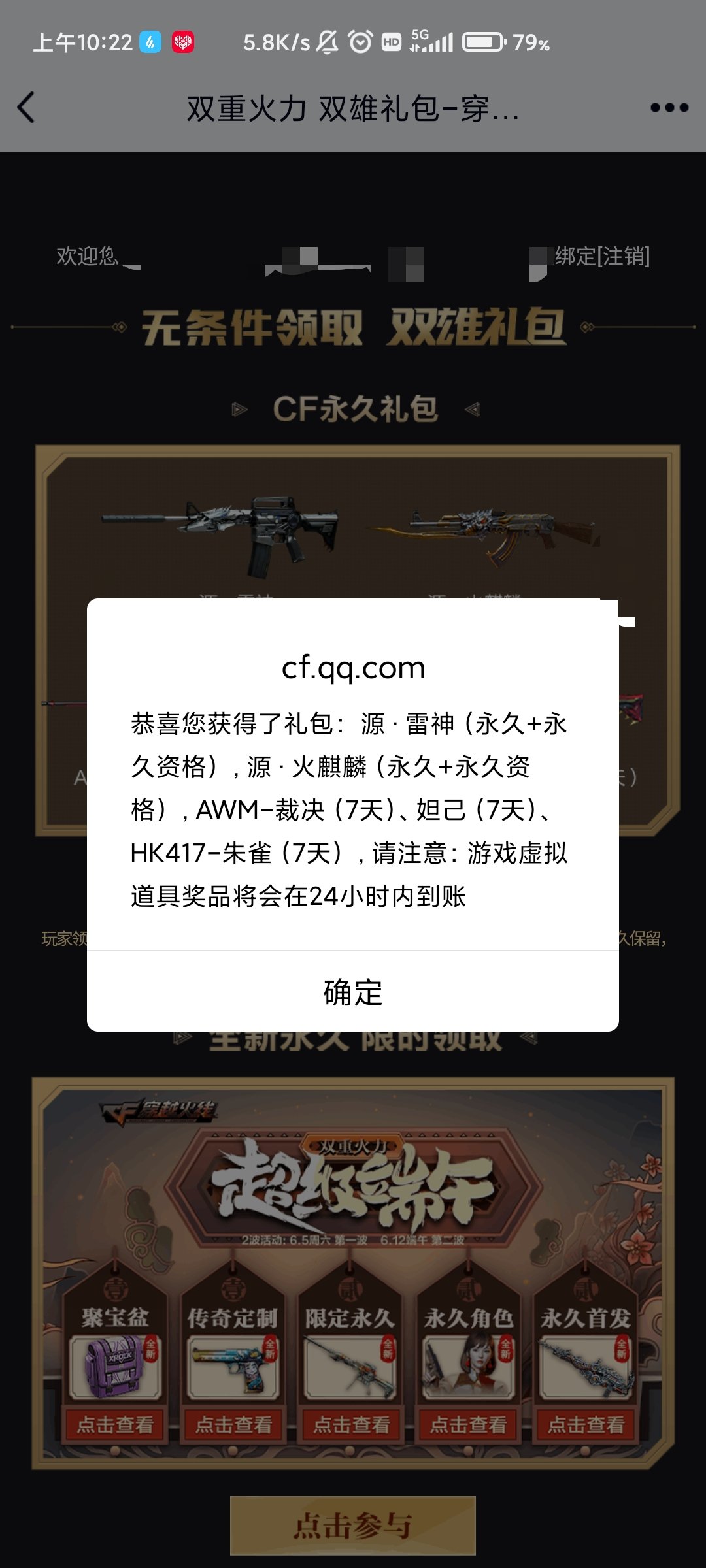
Task: Go back using the top-left arrow
Action: tap(26, 108)
